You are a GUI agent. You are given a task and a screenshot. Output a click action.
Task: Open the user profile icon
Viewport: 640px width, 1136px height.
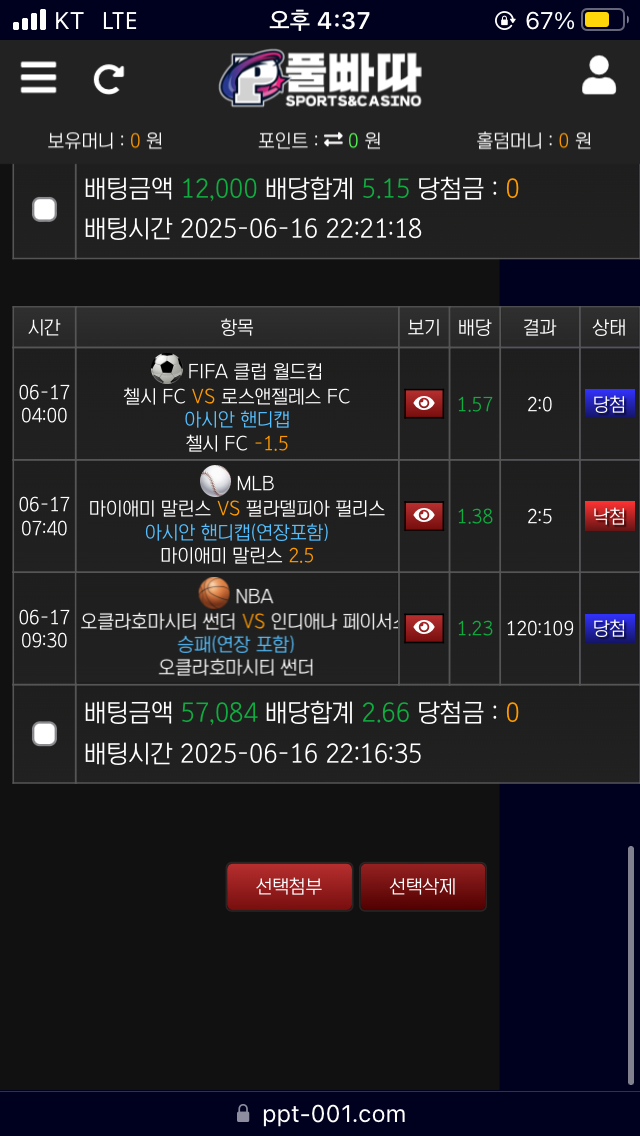tap(598, 75)
